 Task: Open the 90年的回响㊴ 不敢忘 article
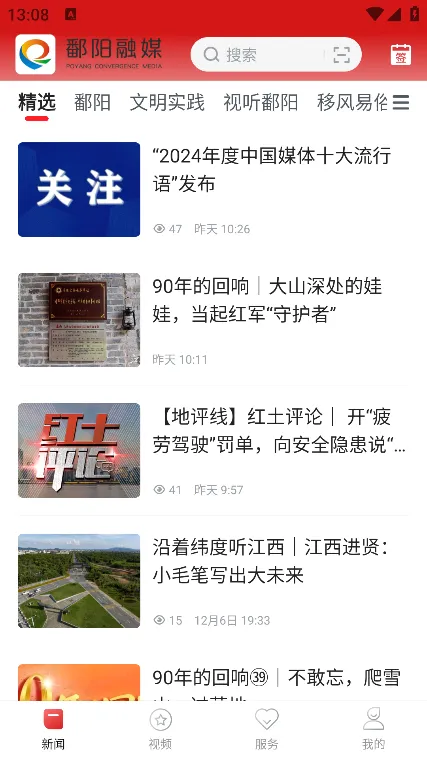213,683
